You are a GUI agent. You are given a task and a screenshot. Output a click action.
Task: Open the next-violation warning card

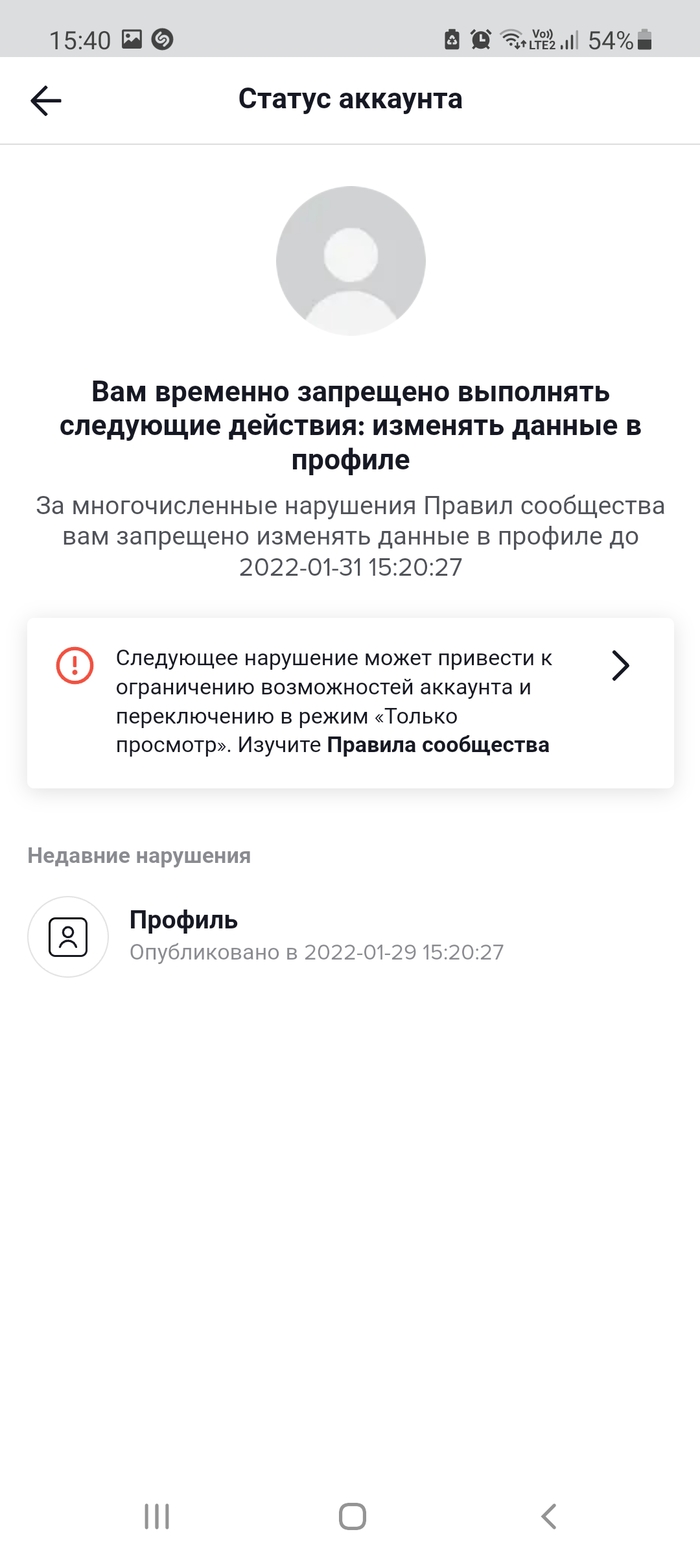point(350,702)
